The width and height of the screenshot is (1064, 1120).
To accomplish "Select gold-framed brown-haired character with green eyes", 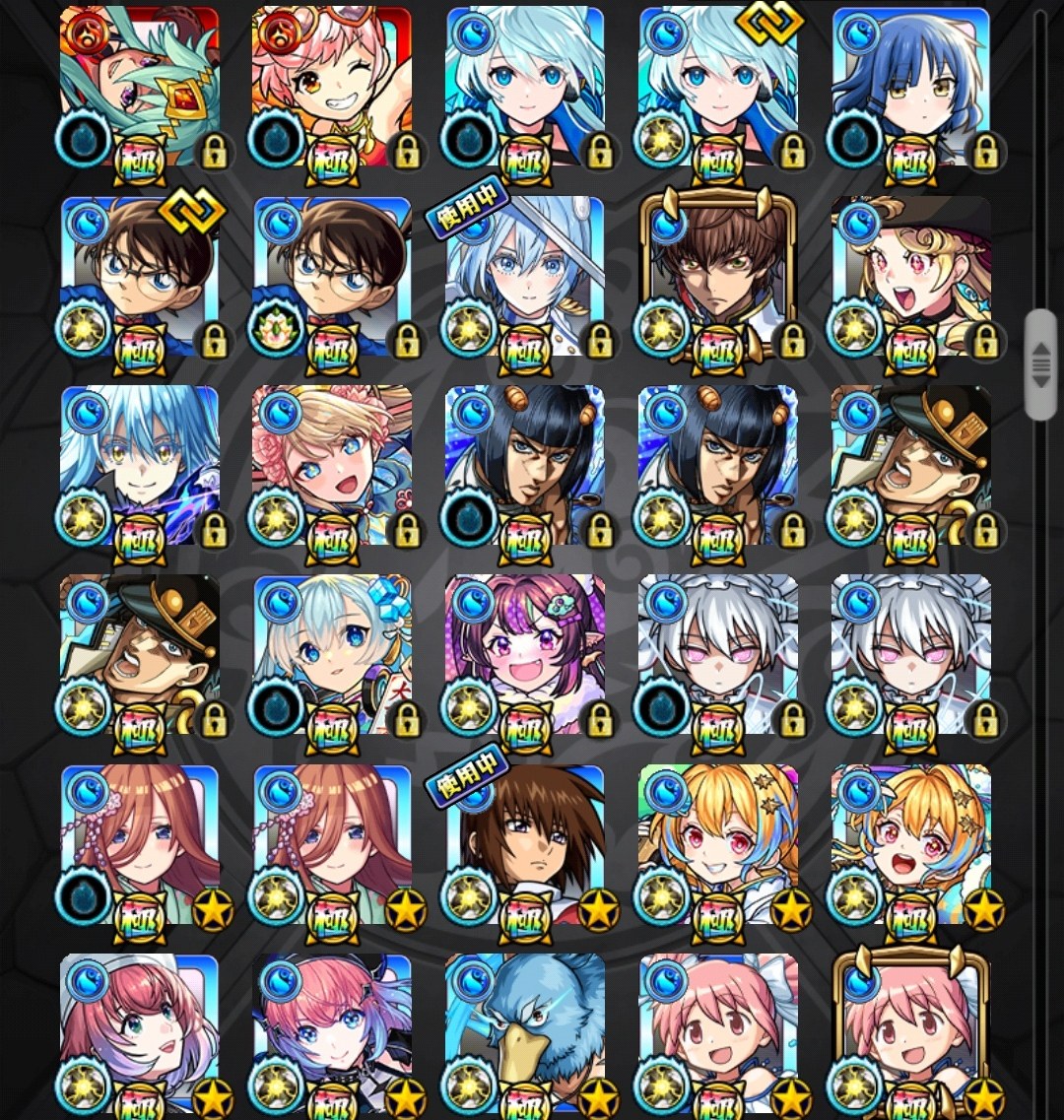I will point(717,279).
